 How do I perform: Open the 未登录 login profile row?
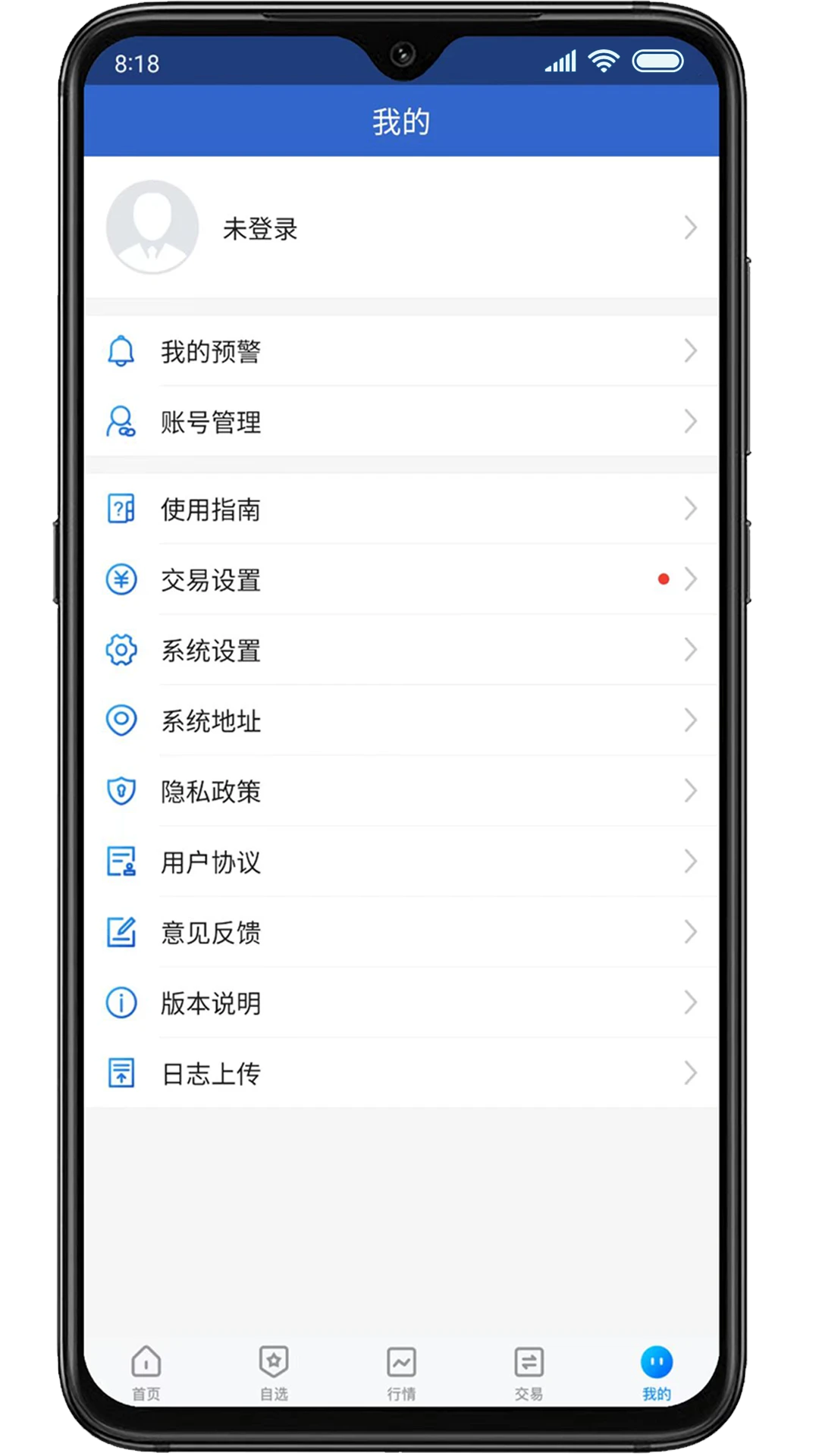pyautogui.click(x=400, y=227)
